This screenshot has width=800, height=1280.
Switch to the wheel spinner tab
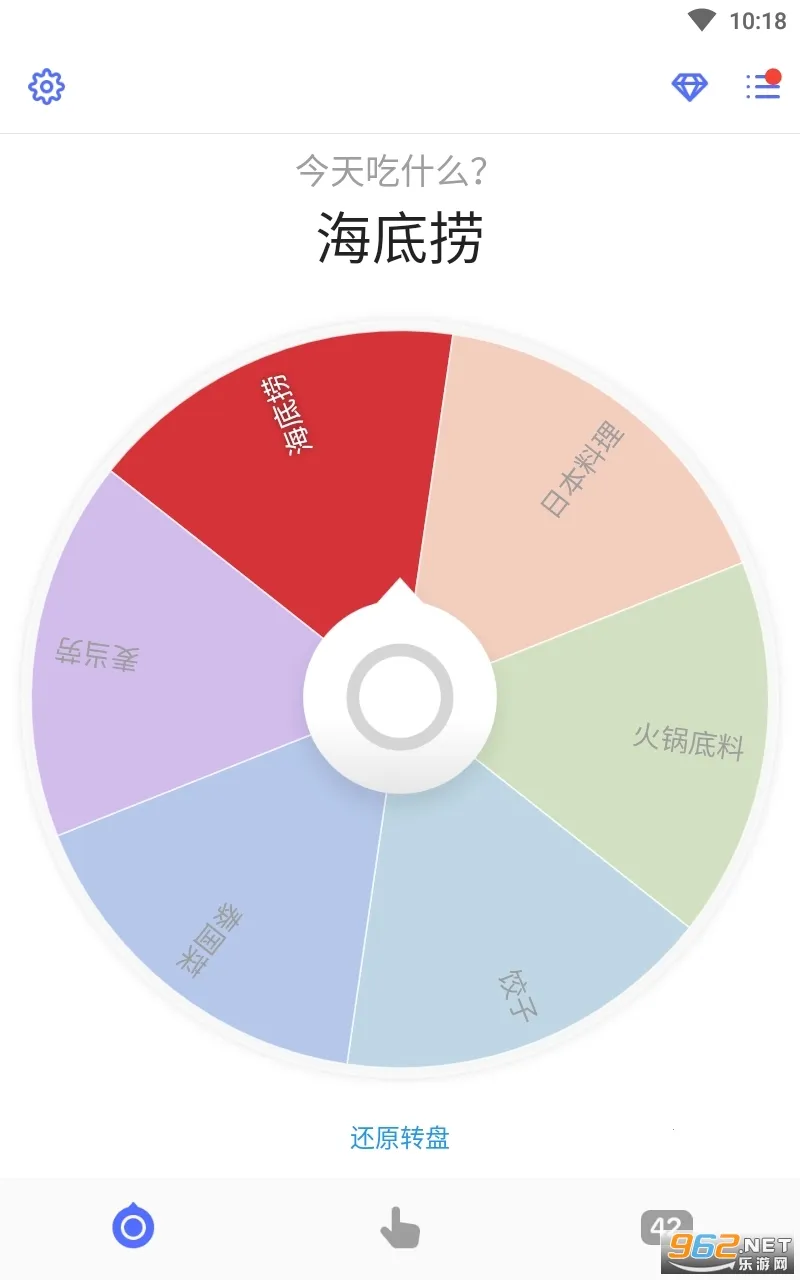(x=134, y=1227)
